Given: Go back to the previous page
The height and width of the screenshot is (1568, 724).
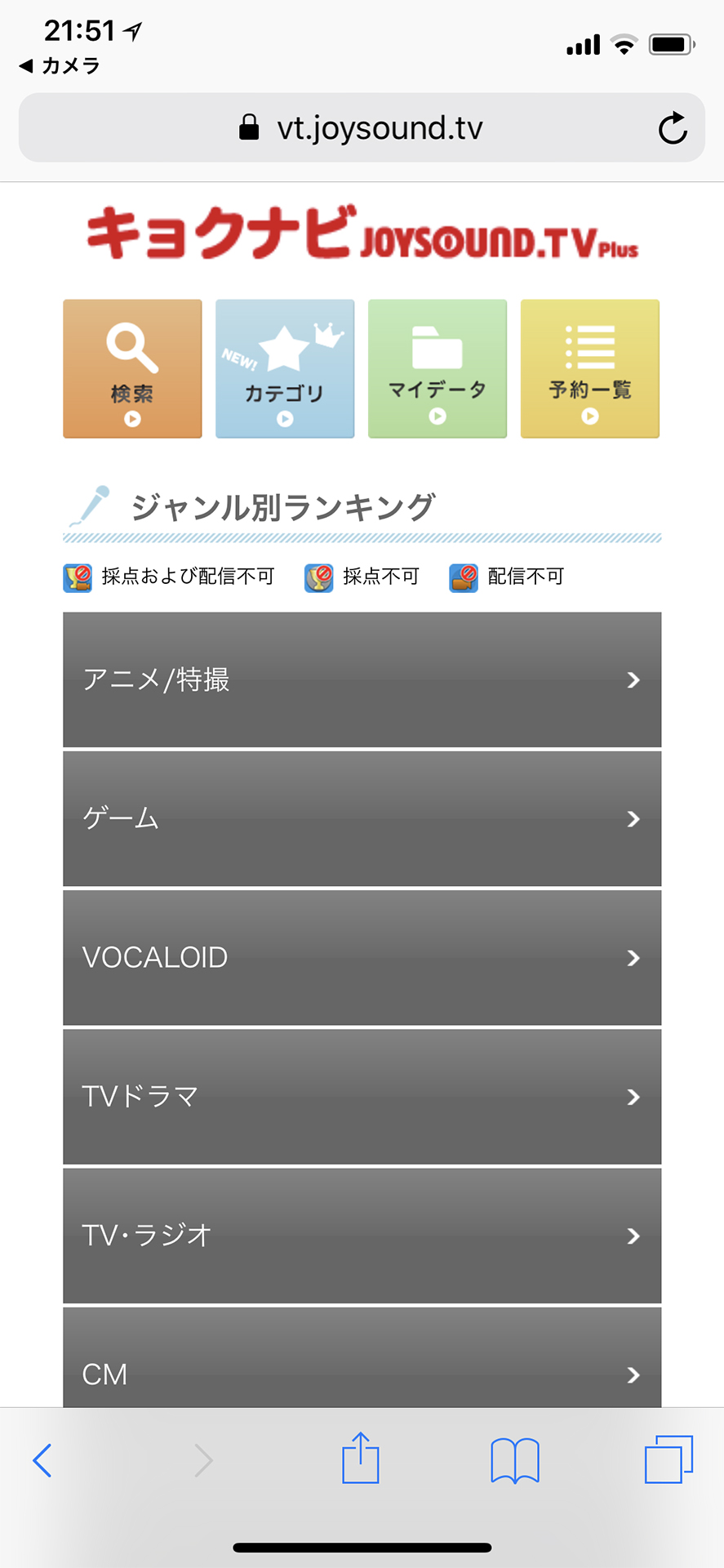Looking at the screenshot, I should point(42,1459).
